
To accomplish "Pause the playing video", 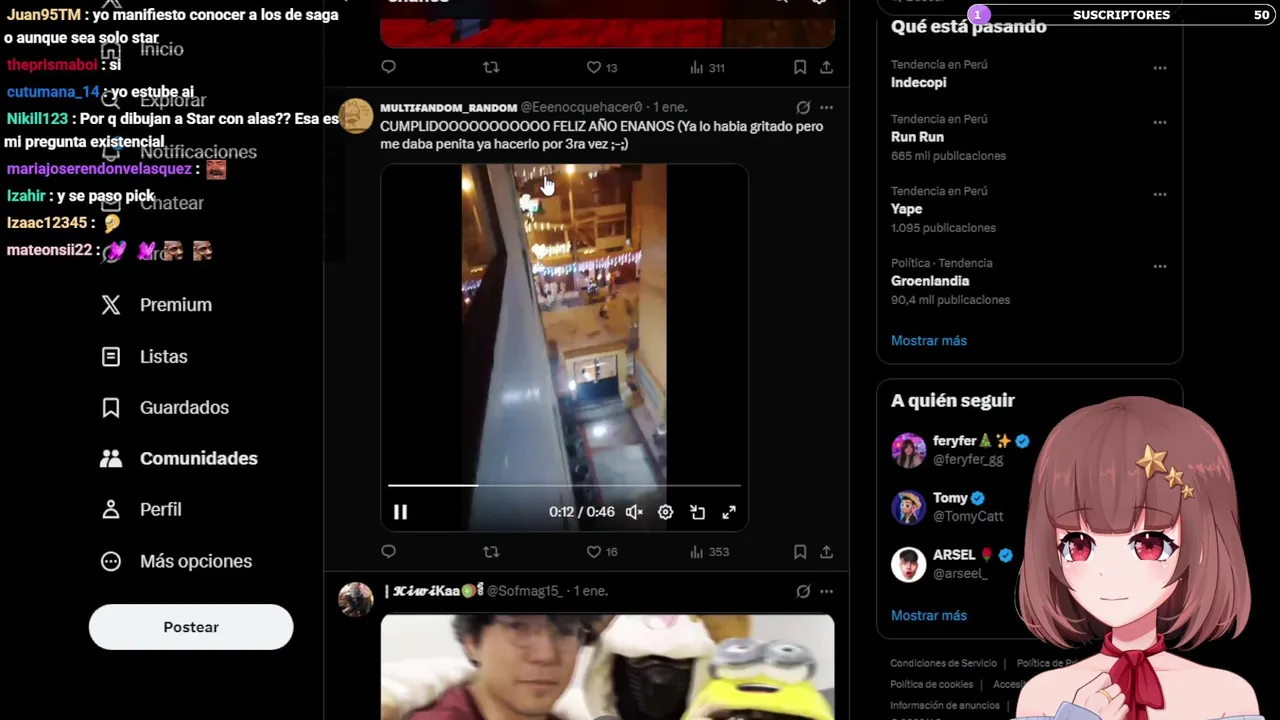I will pyautogui.click(x=400, y=512).
